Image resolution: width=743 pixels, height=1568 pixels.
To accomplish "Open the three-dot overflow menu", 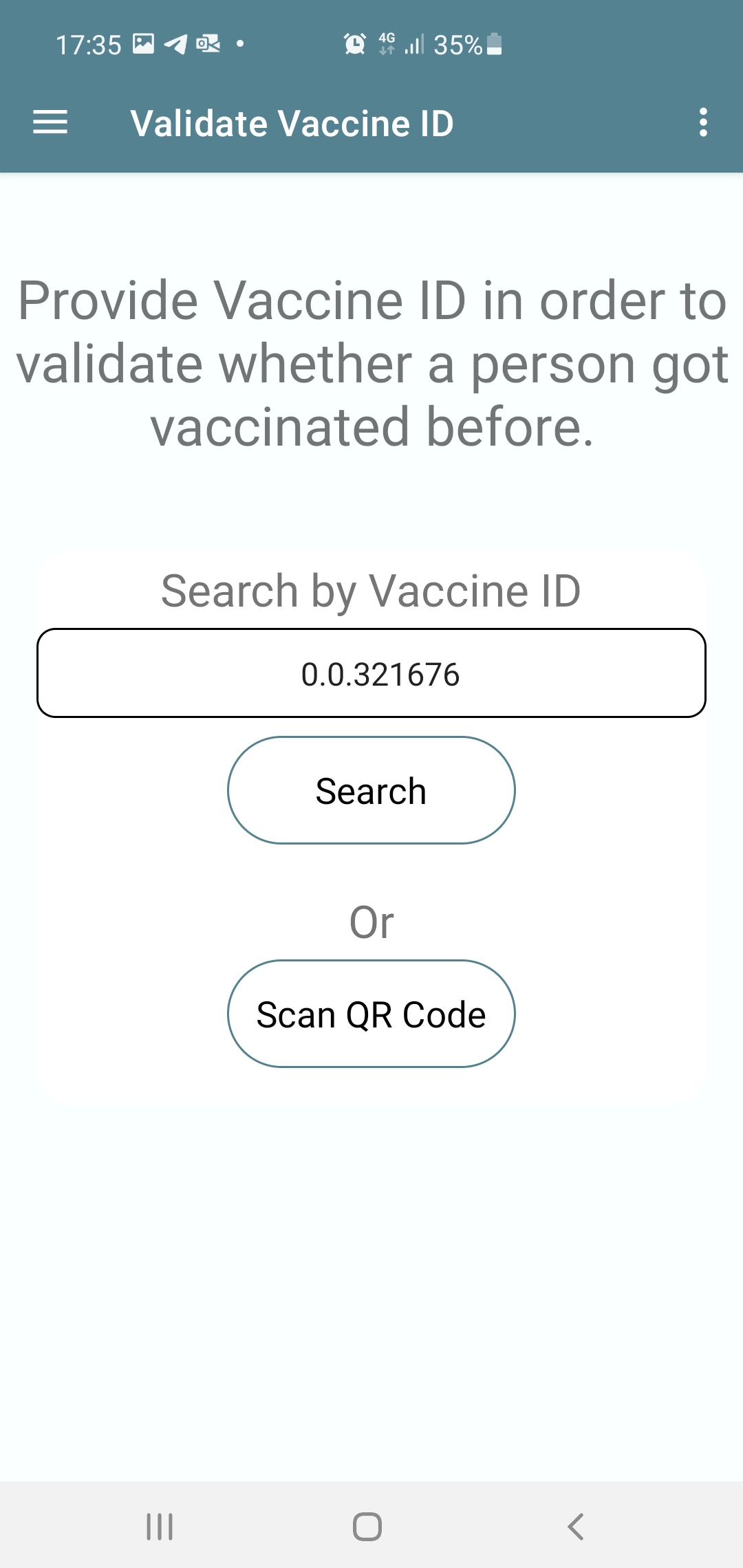I will click(702, 122).
